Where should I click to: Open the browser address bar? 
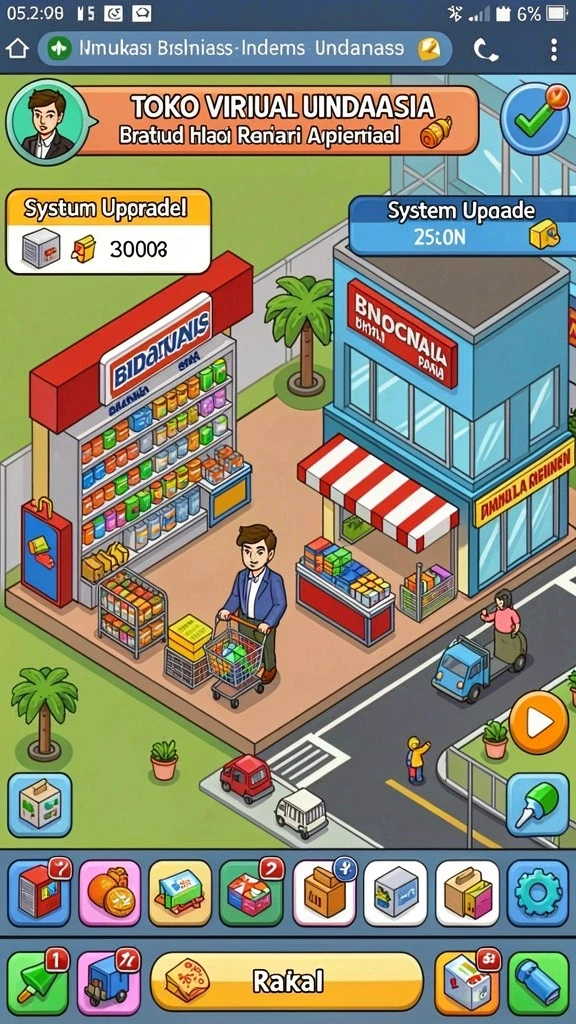244,48
